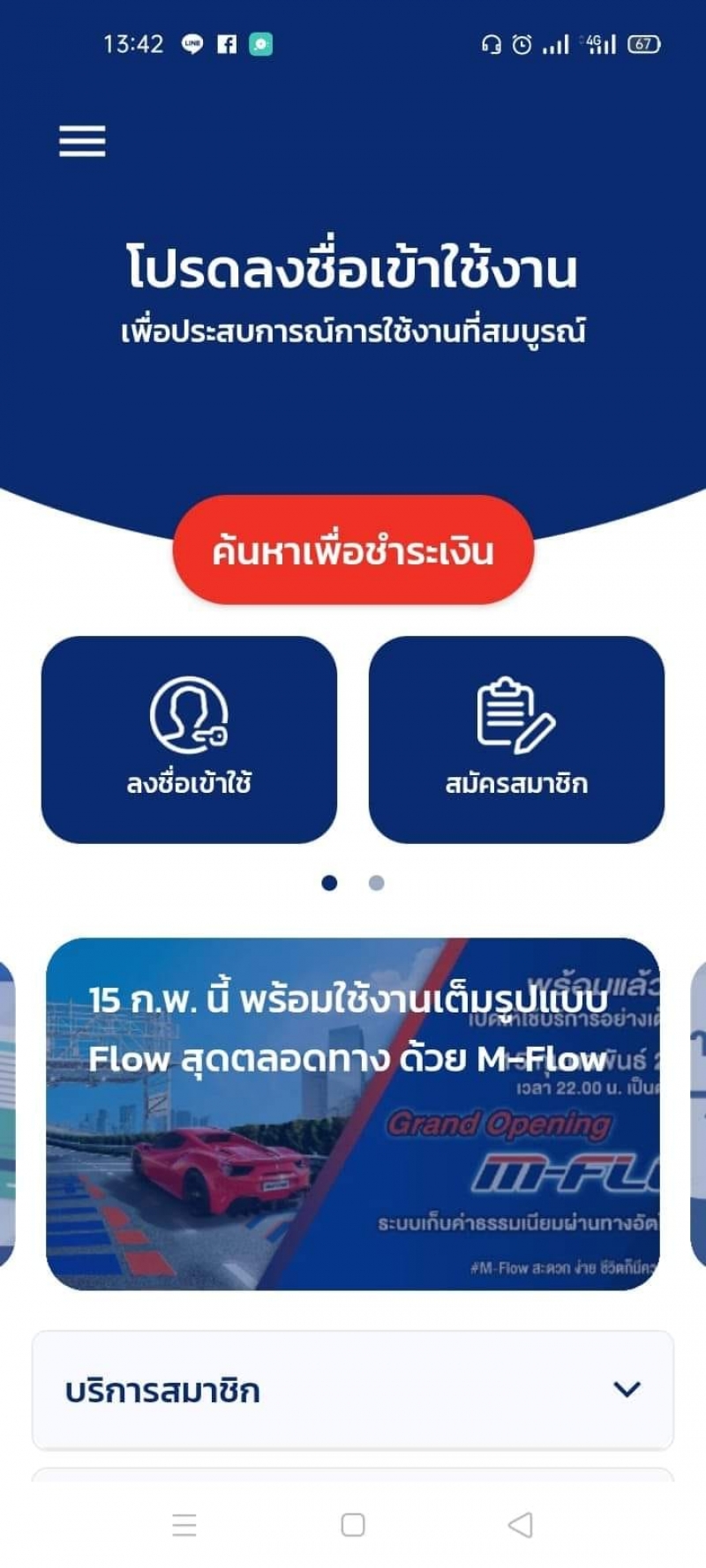The width and height of the screenshot is (706, 1568).
Task: Tap the red ค้นหาเพื่อชำระเงิน button
Action: point(353,550)
